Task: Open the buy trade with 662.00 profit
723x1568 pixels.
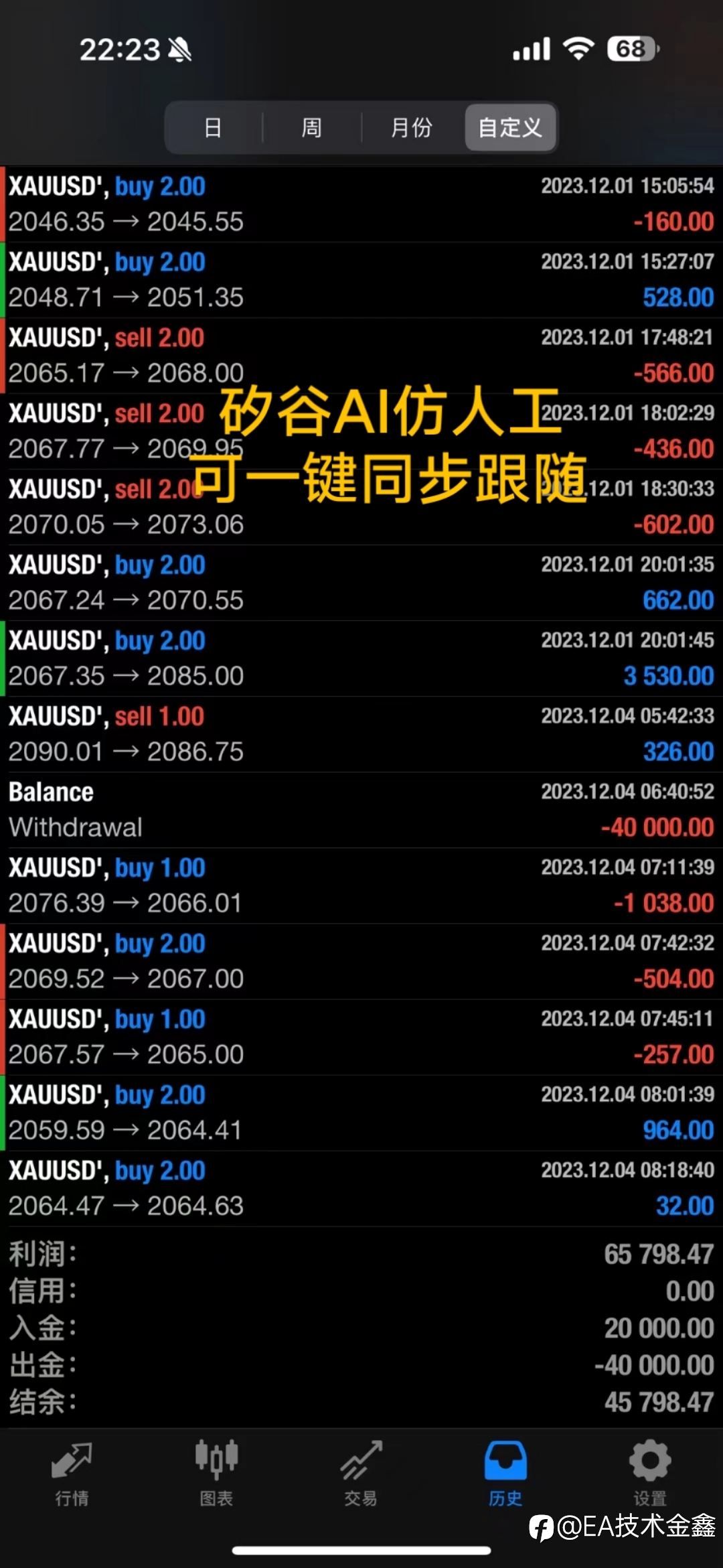Action: tap(361, 583)
